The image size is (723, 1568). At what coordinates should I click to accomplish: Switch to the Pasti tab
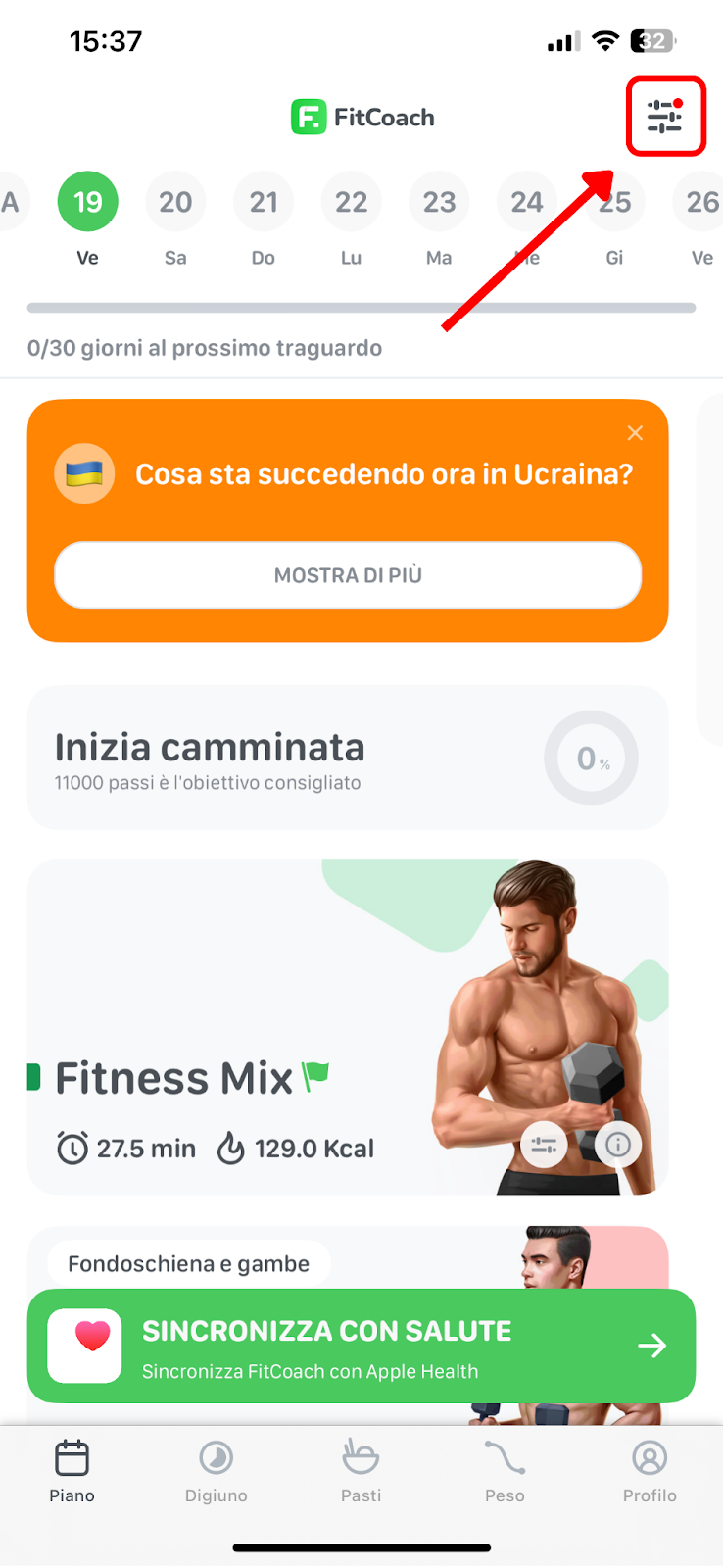[x=361, y=1471]
